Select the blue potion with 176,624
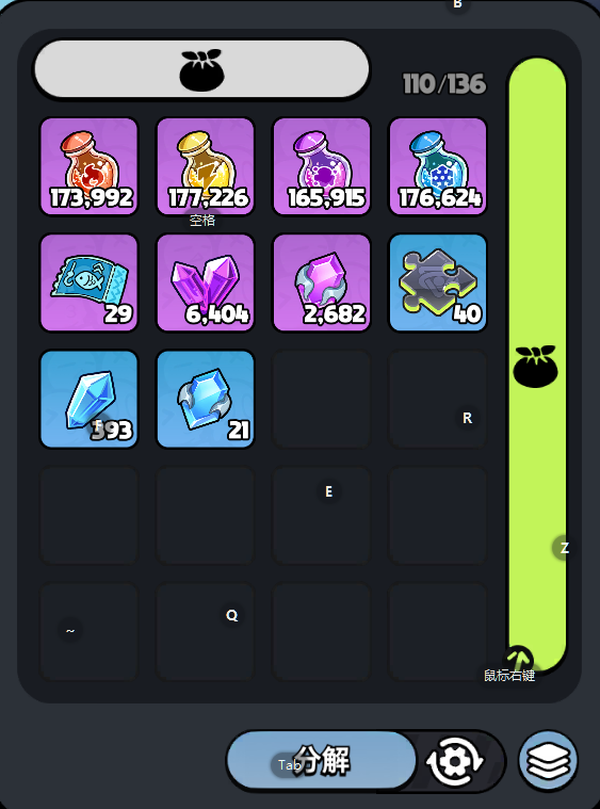Image resolution: width=600 pixels, height=809 pixels. 437,166
